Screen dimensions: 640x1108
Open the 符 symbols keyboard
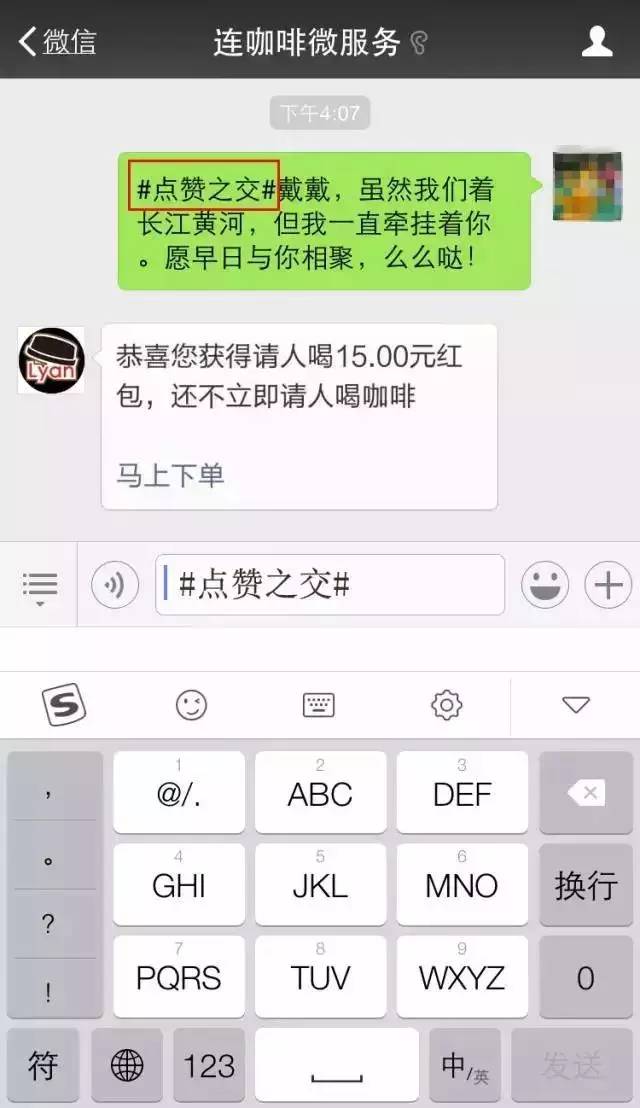pos(43,1065)
